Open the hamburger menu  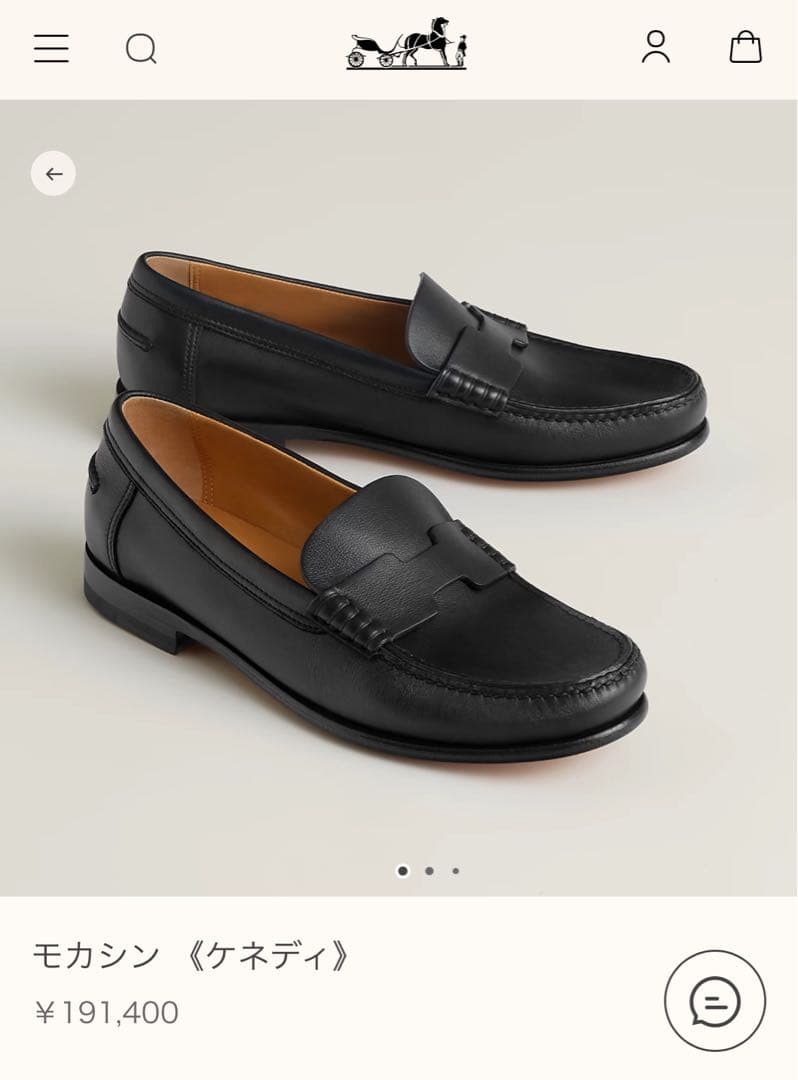(x=51, y=49)
